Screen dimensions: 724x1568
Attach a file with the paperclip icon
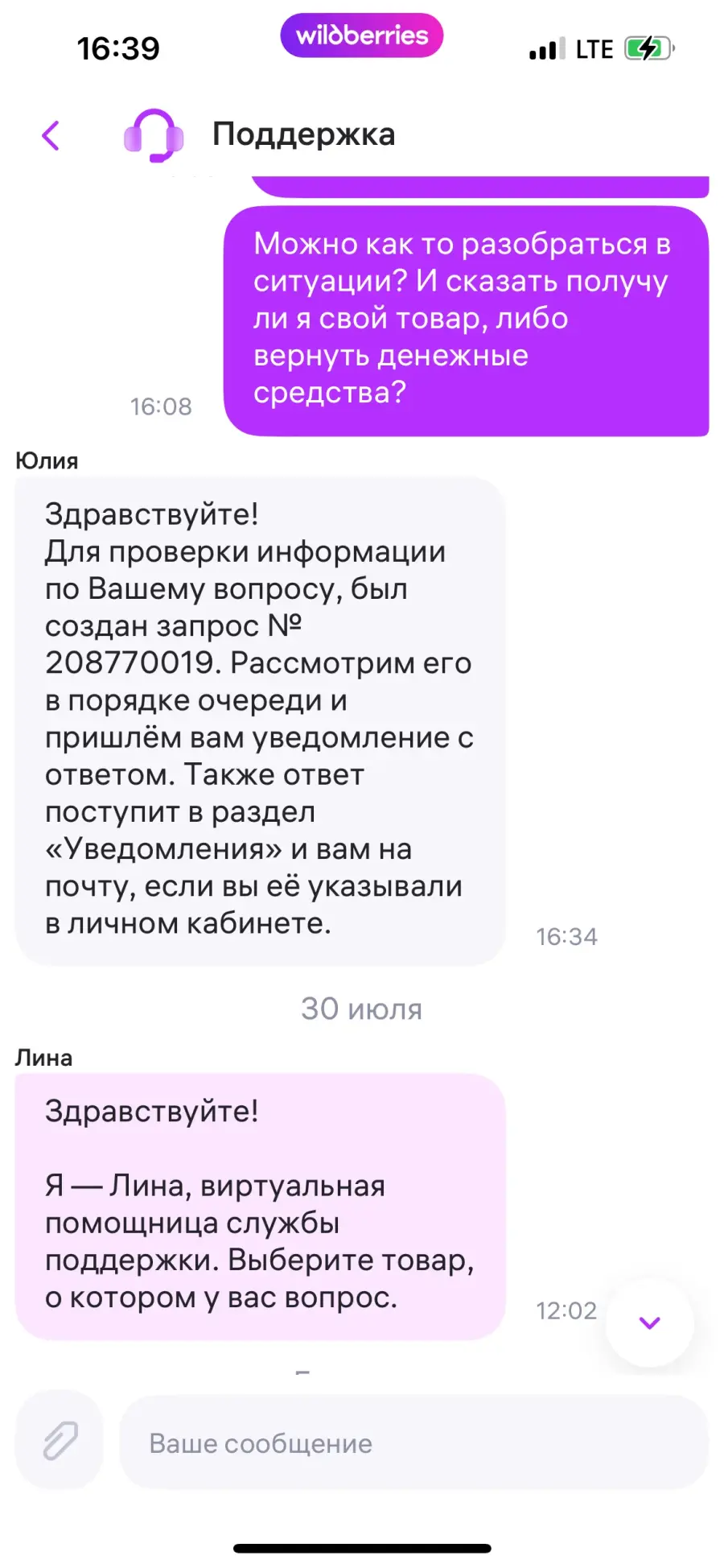tap(60, 1440)
